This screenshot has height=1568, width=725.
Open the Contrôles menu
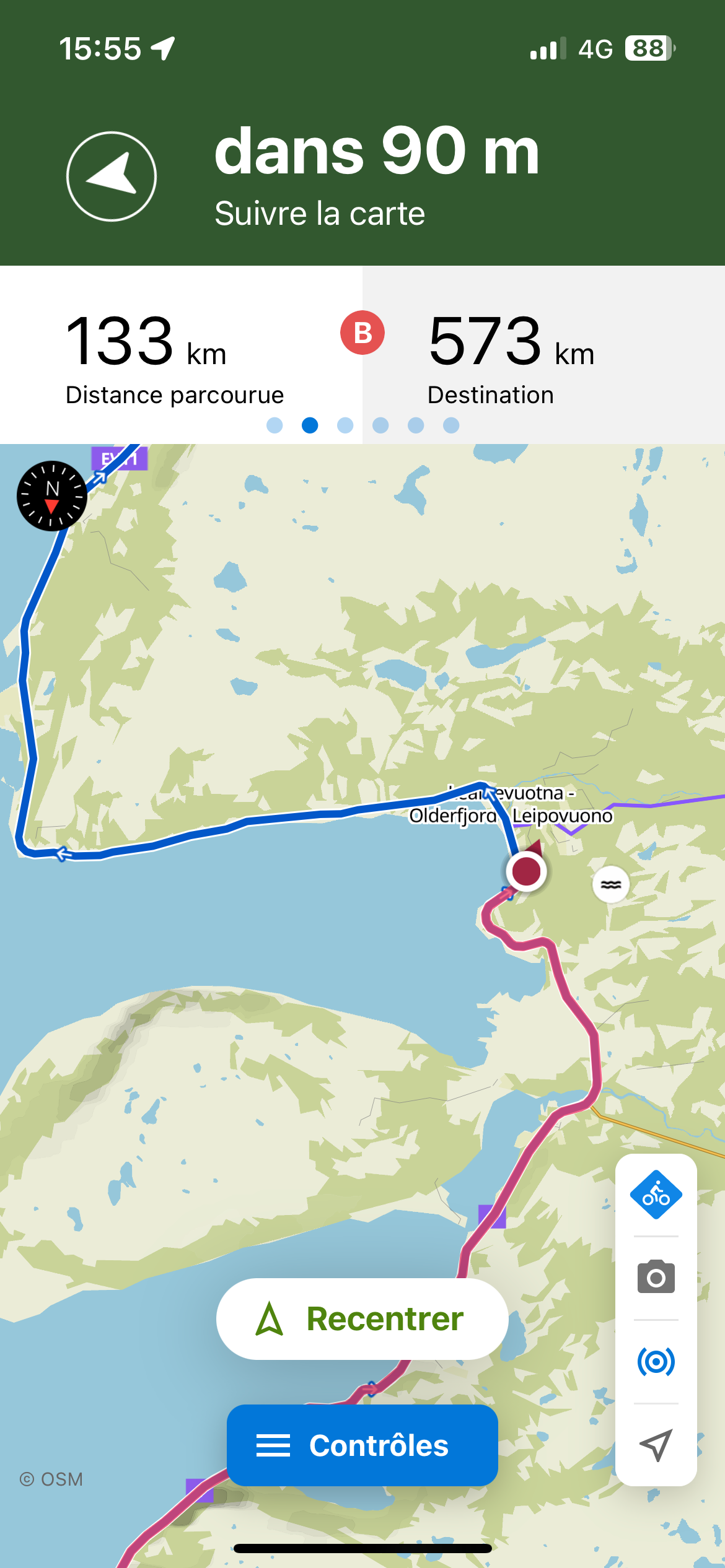coord(362,1445)
